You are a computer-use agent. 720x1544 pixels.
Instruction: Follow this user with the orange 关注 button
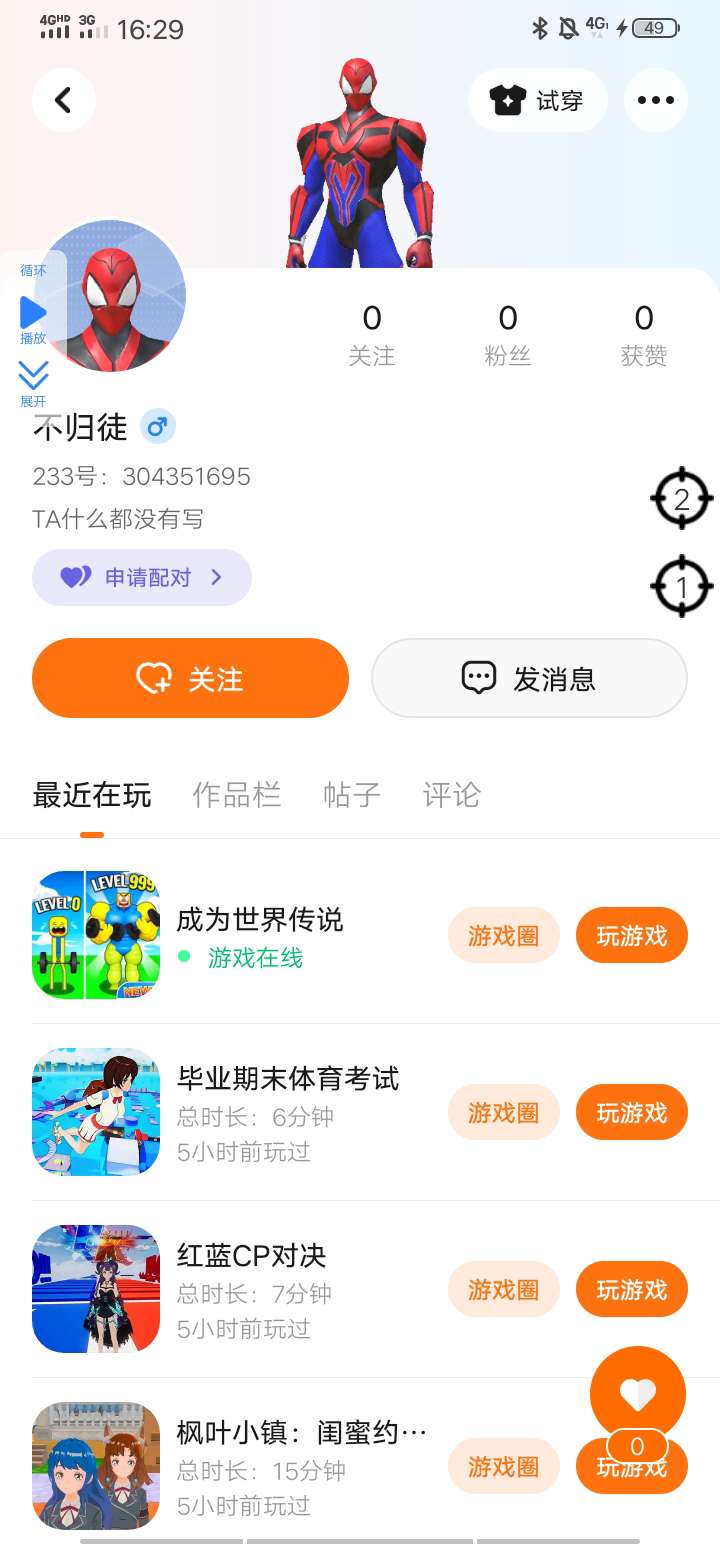coord(190,678)
